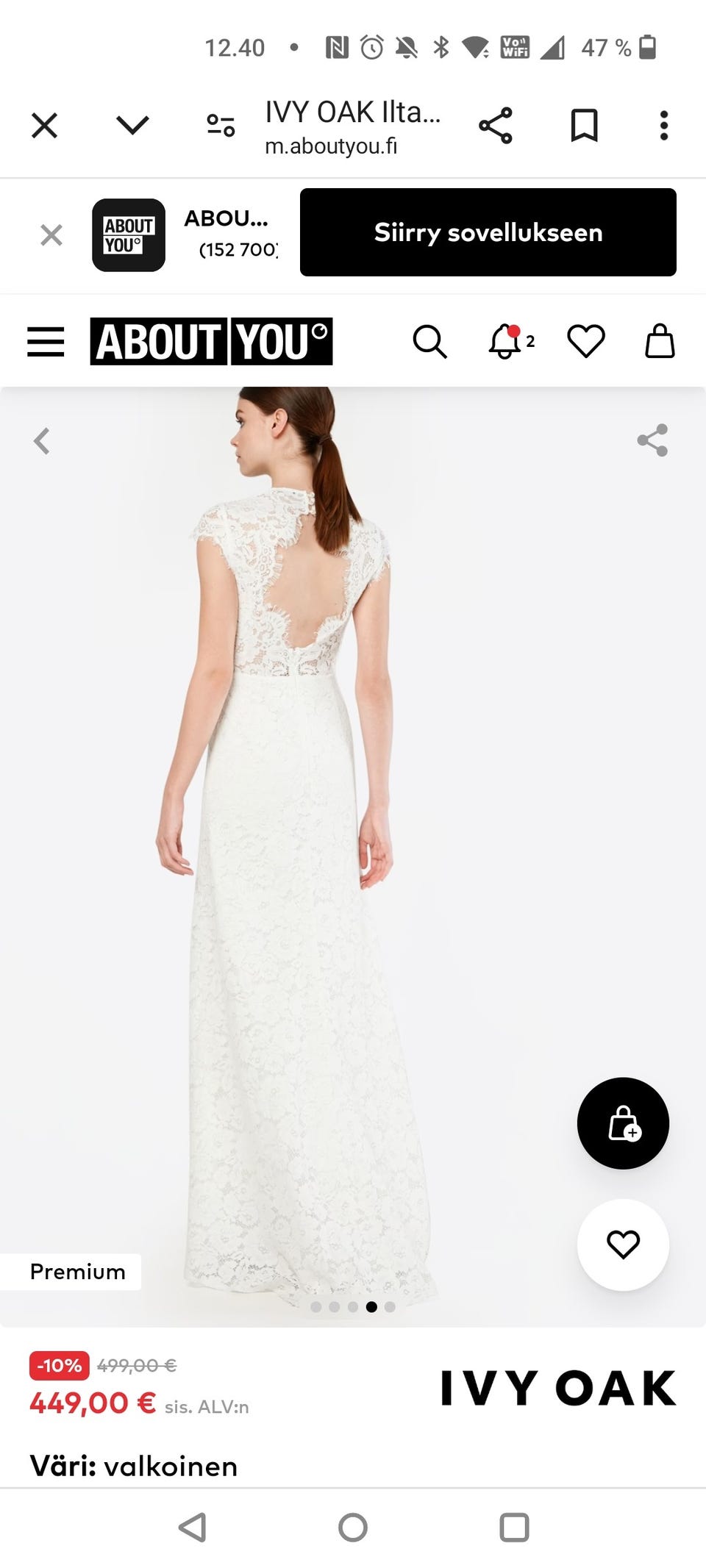The width and height of the screenshot is (706, 1568).
Task: Tap Siirry sovellukseen button
Action: (x=488, y=232)
